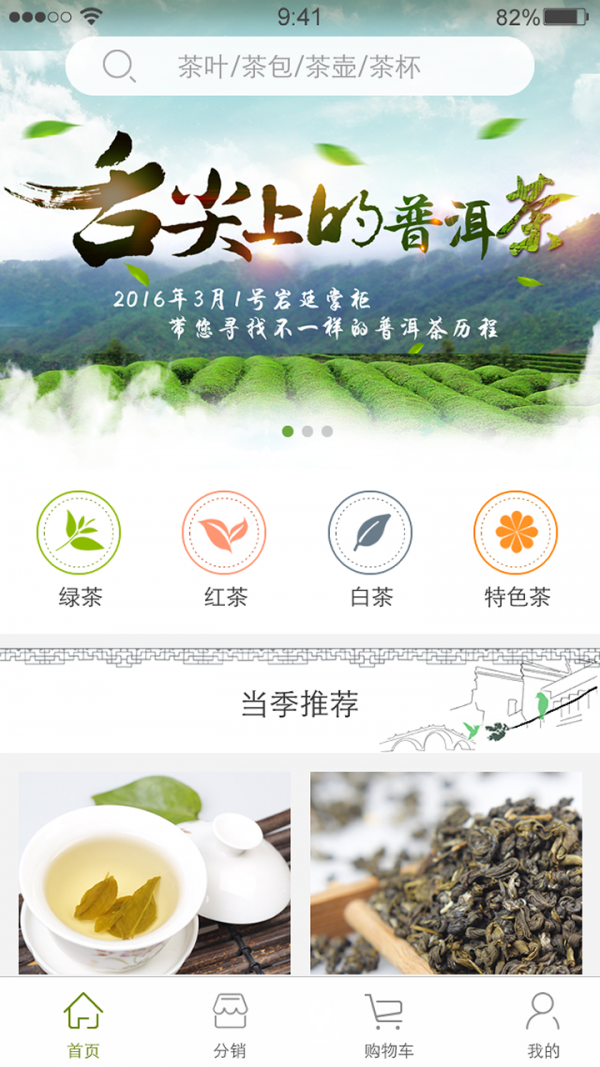Select the 白茶 category
This screenshot has width=600, height=1067.
click(x=371, y=548)
